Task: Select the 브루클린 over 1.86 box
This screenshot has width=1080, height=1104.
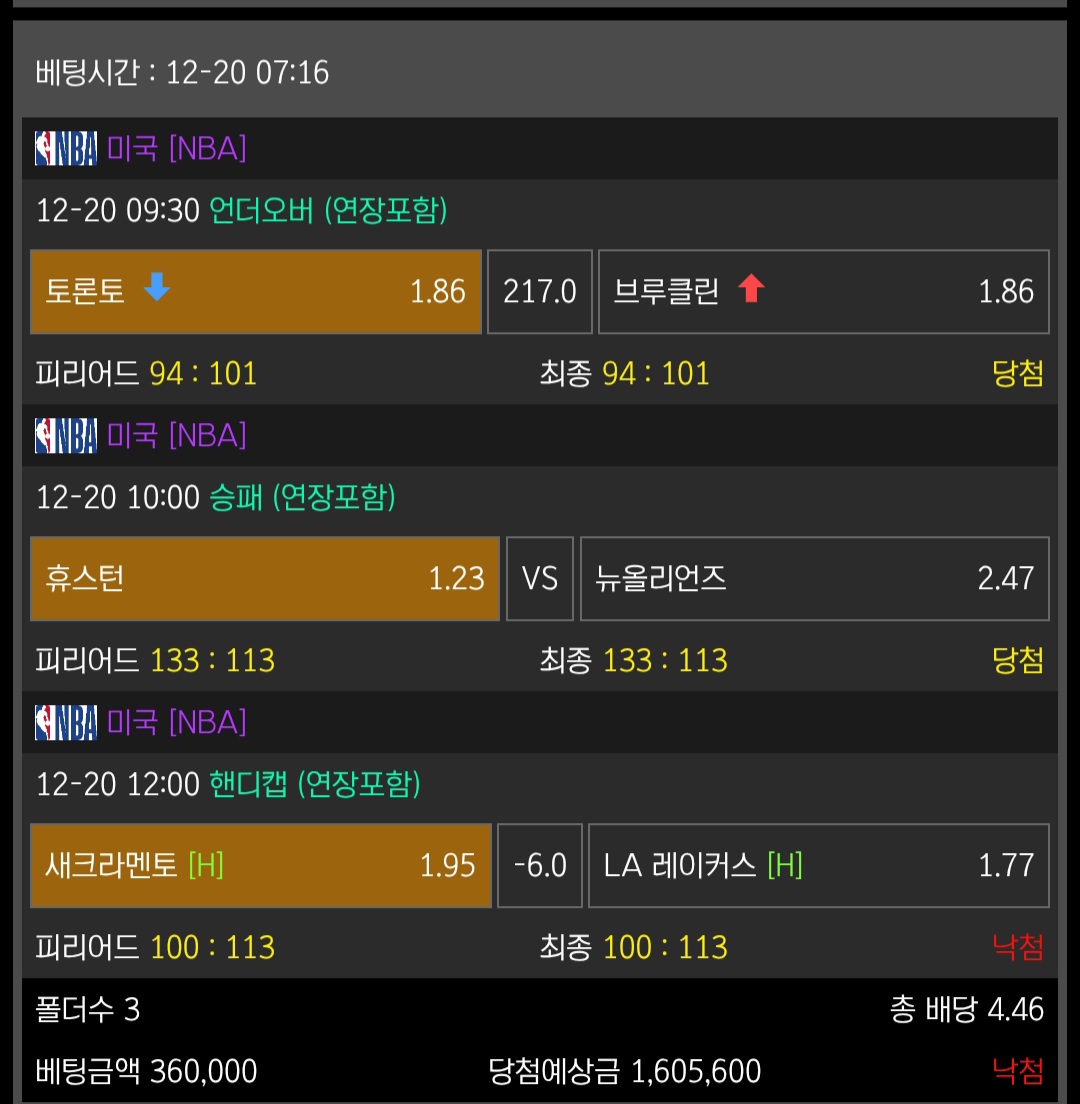Action: pyautogui.click(x=823, y=291)
